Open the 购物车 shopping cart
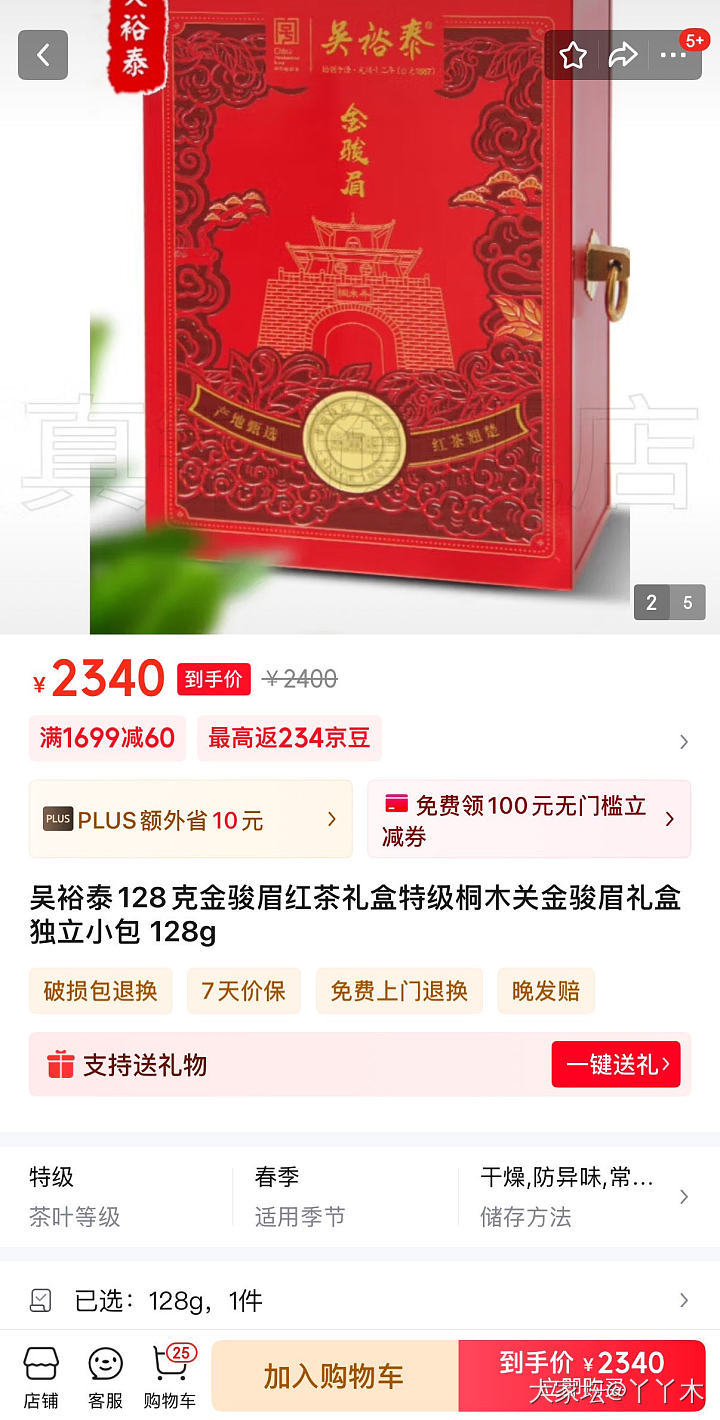 coord(170,1376)
